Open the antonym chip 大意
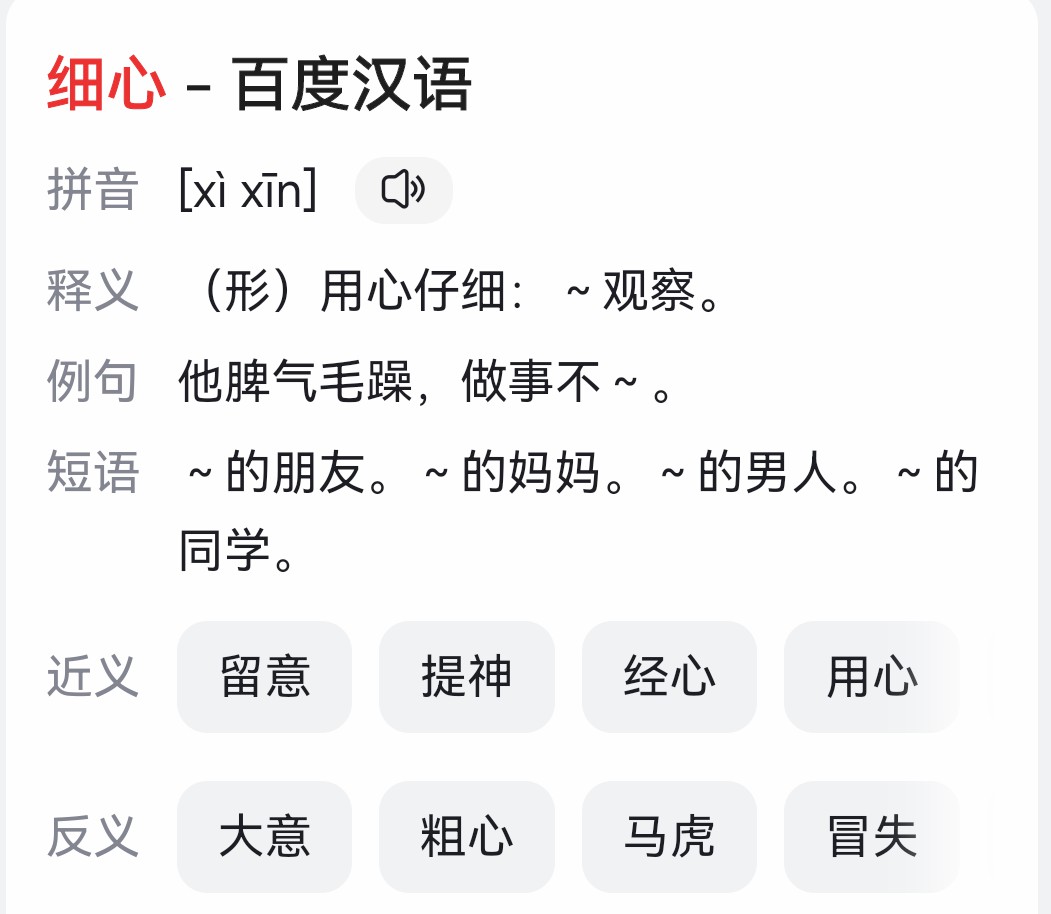 tap(265, 837)
